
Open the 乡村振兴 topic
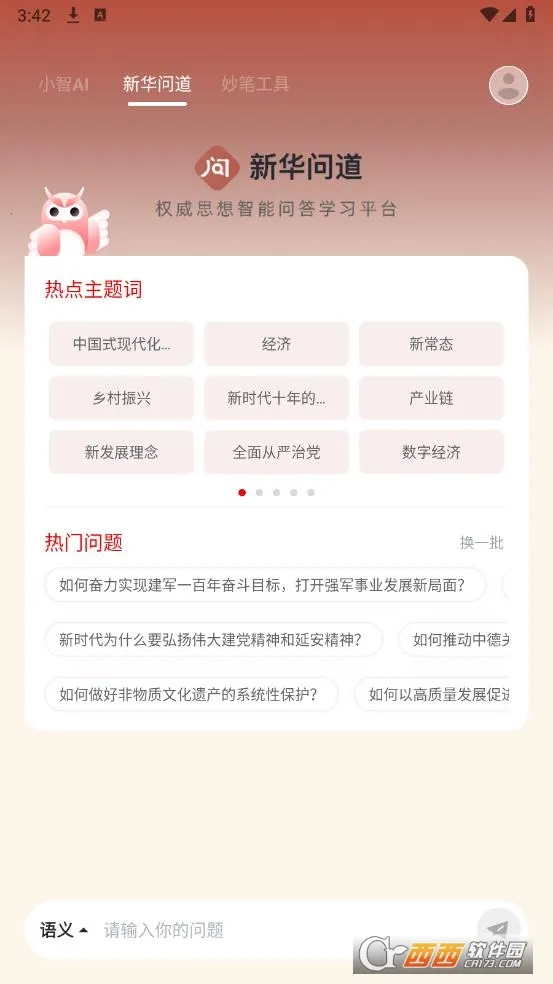[x=121, y=398]
